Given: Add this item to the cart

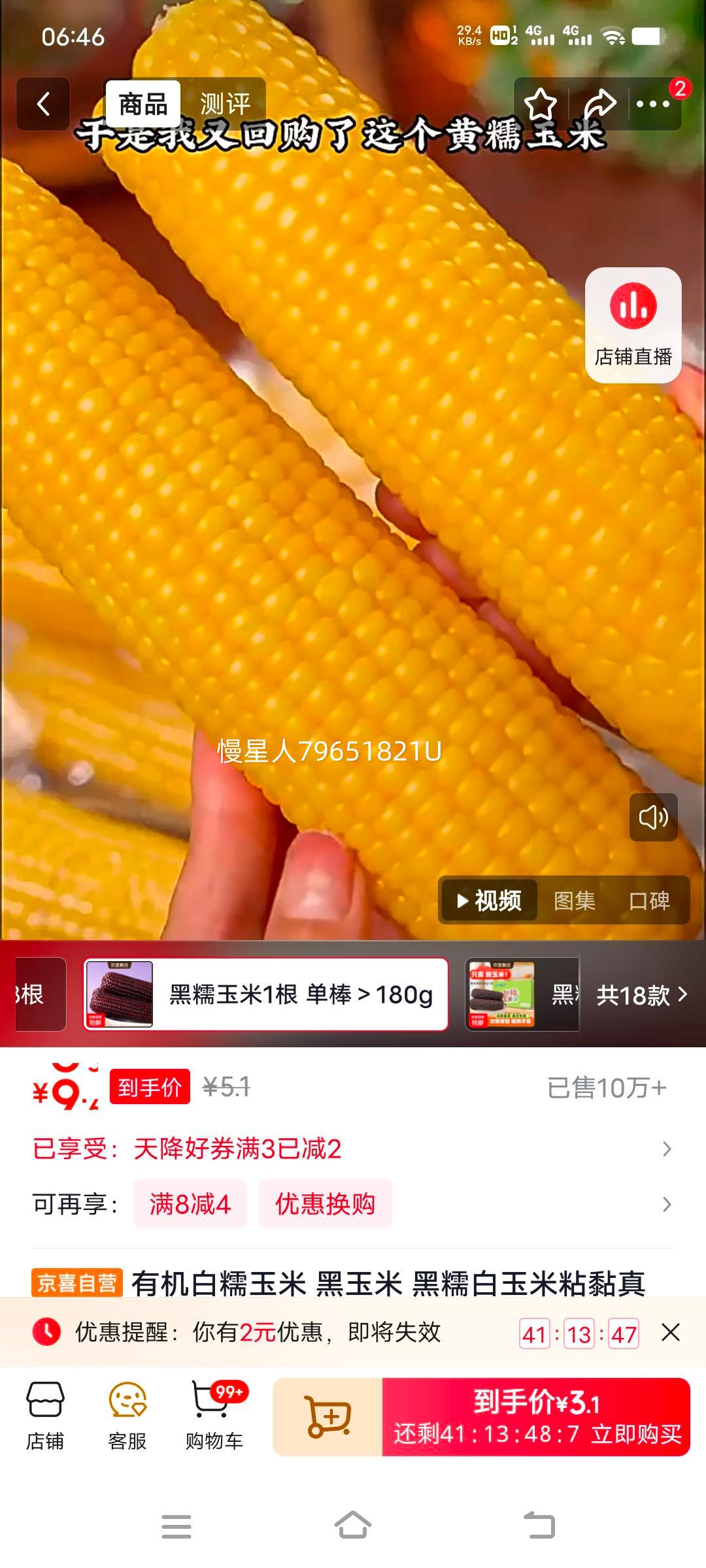Looking at the screenshot, I should point(328,1417).
